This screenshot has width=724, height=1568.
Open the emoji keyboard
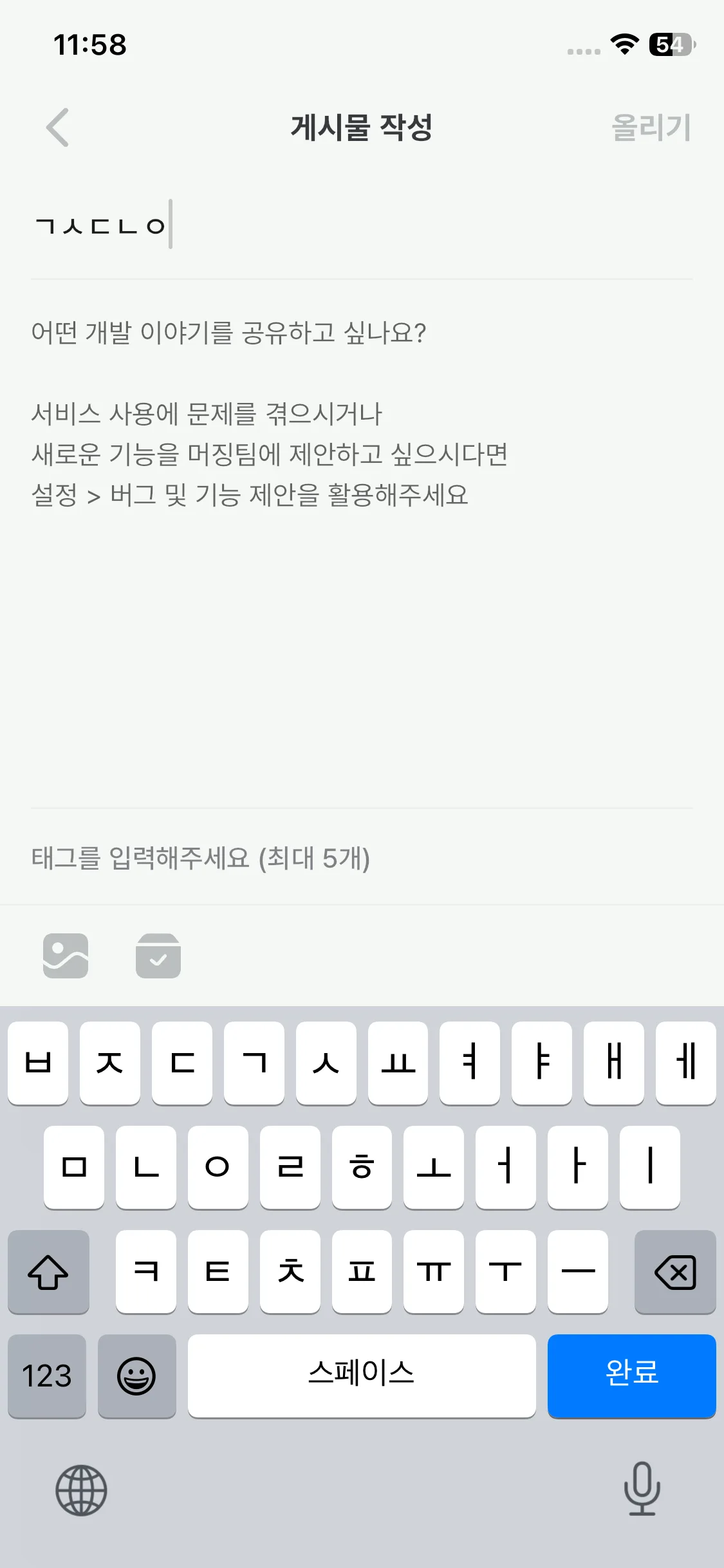tap(136, 1376)
